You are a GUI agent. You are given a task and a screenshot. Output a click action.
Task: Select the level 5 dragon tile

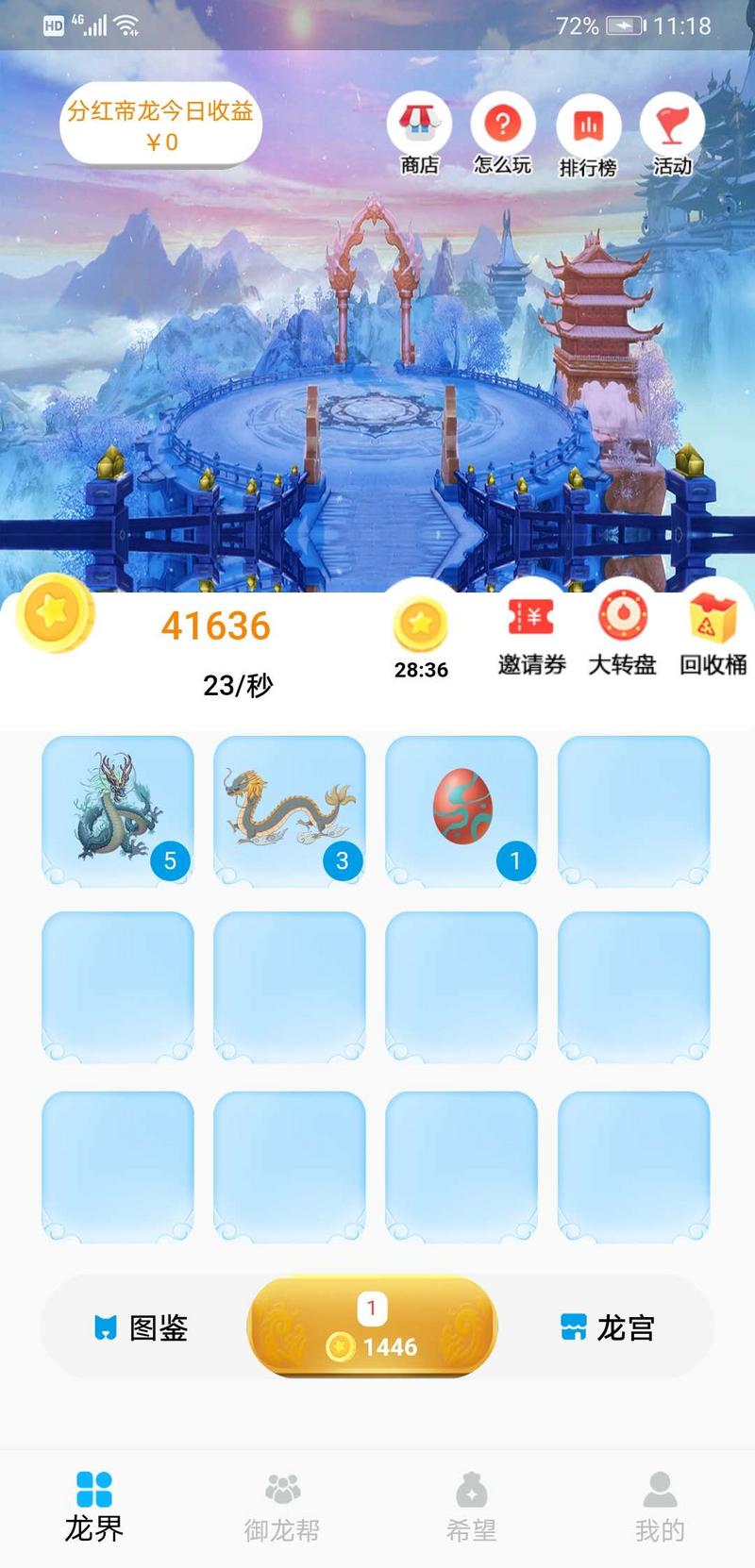coord(118,809)
